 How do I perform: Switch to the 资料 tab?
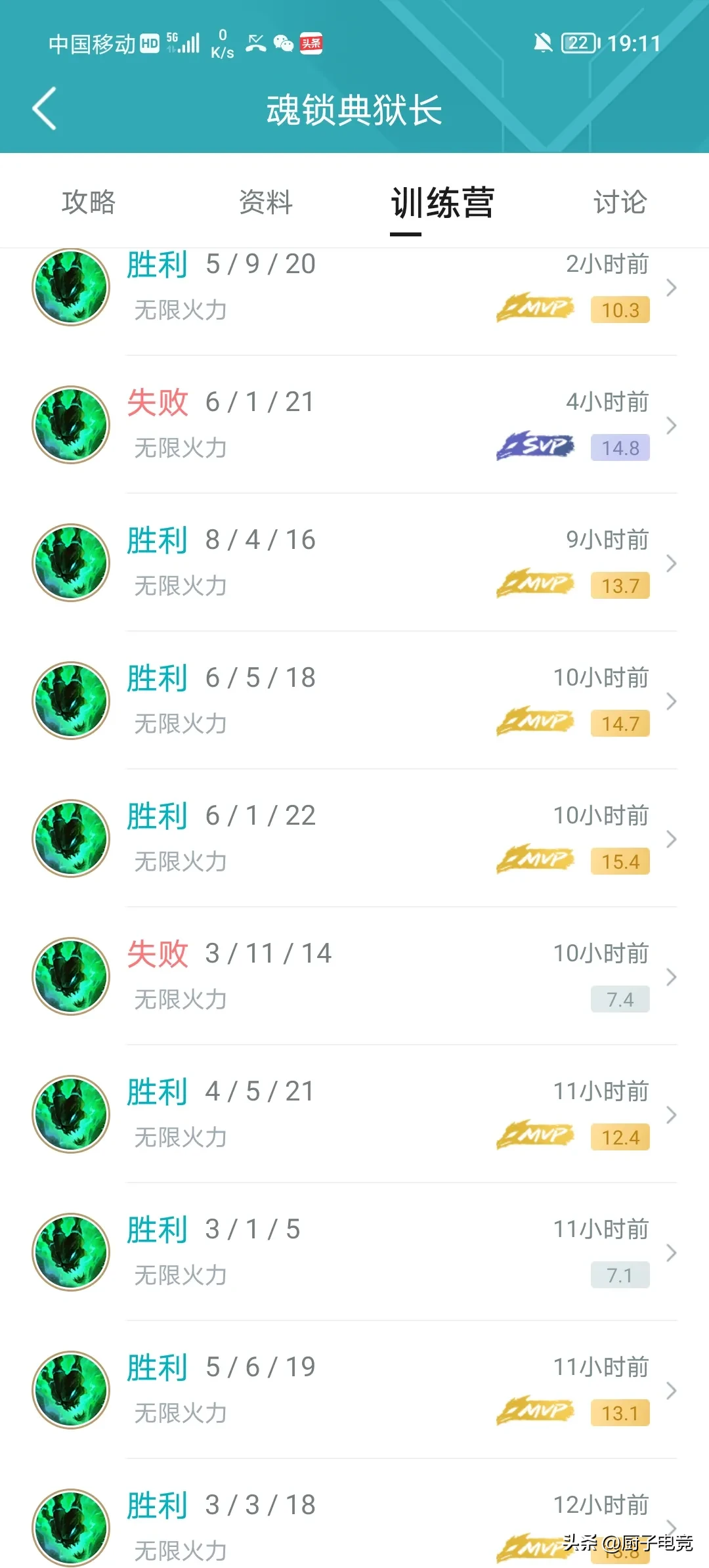point(266,202)
